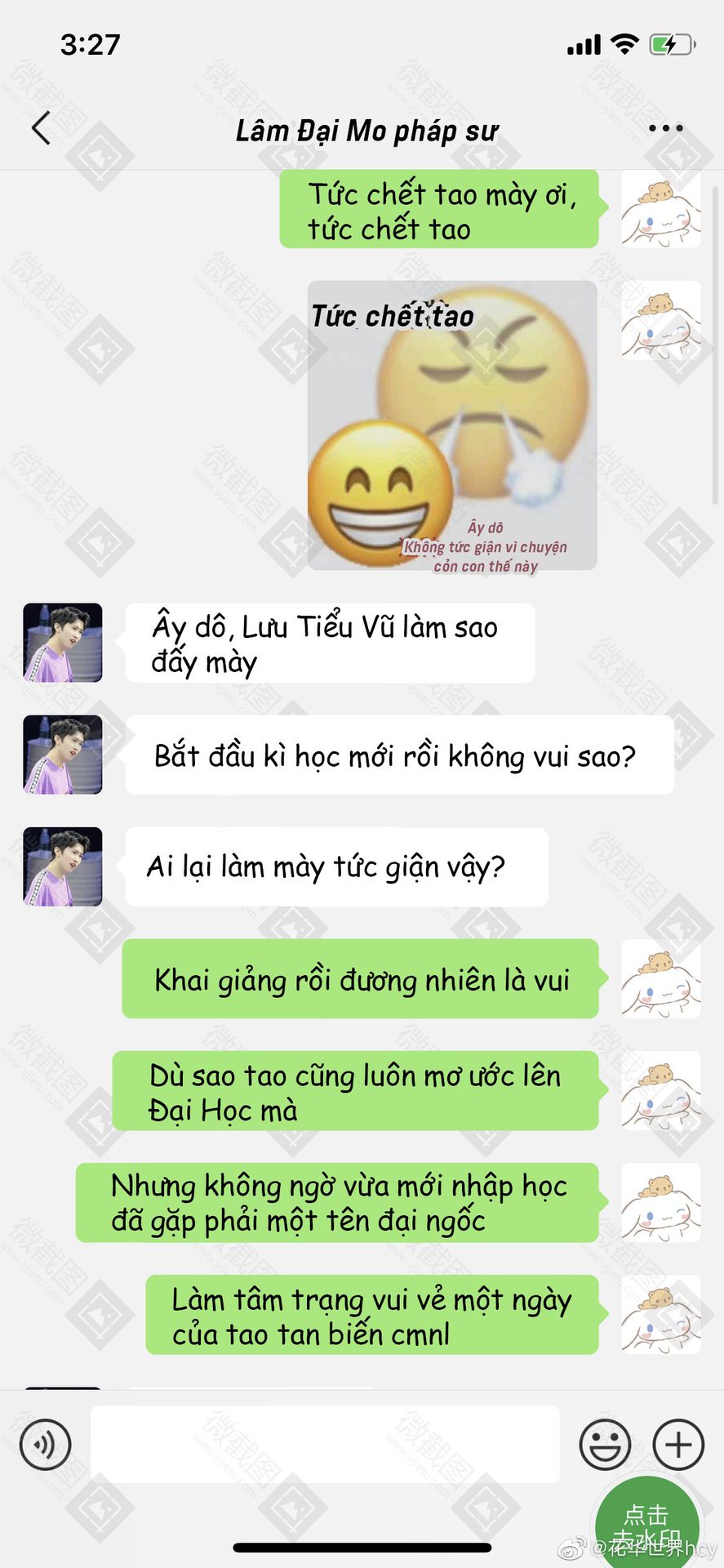Open the three-dot chat options menu
Image resolution: width=724 pixels, height=1568 pixels.
pos(666,128)
